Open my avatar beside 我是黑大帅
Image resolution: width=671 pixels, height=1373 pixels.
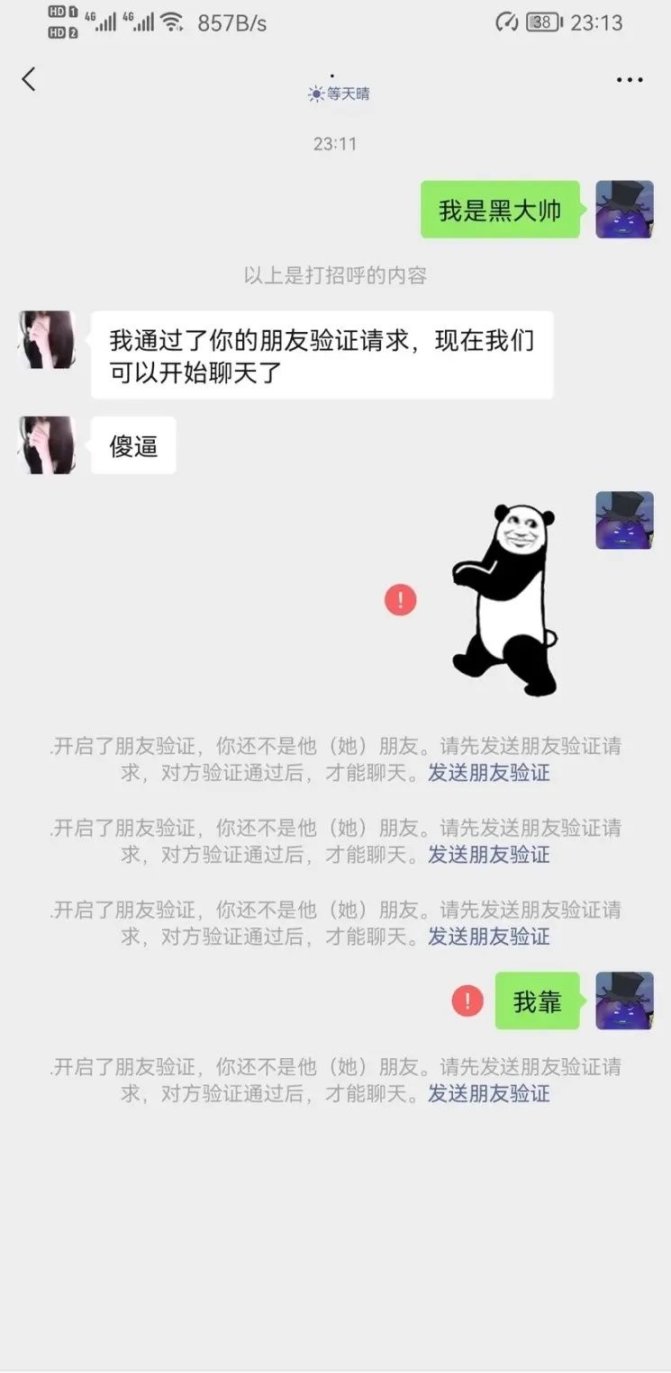[624, 210]
